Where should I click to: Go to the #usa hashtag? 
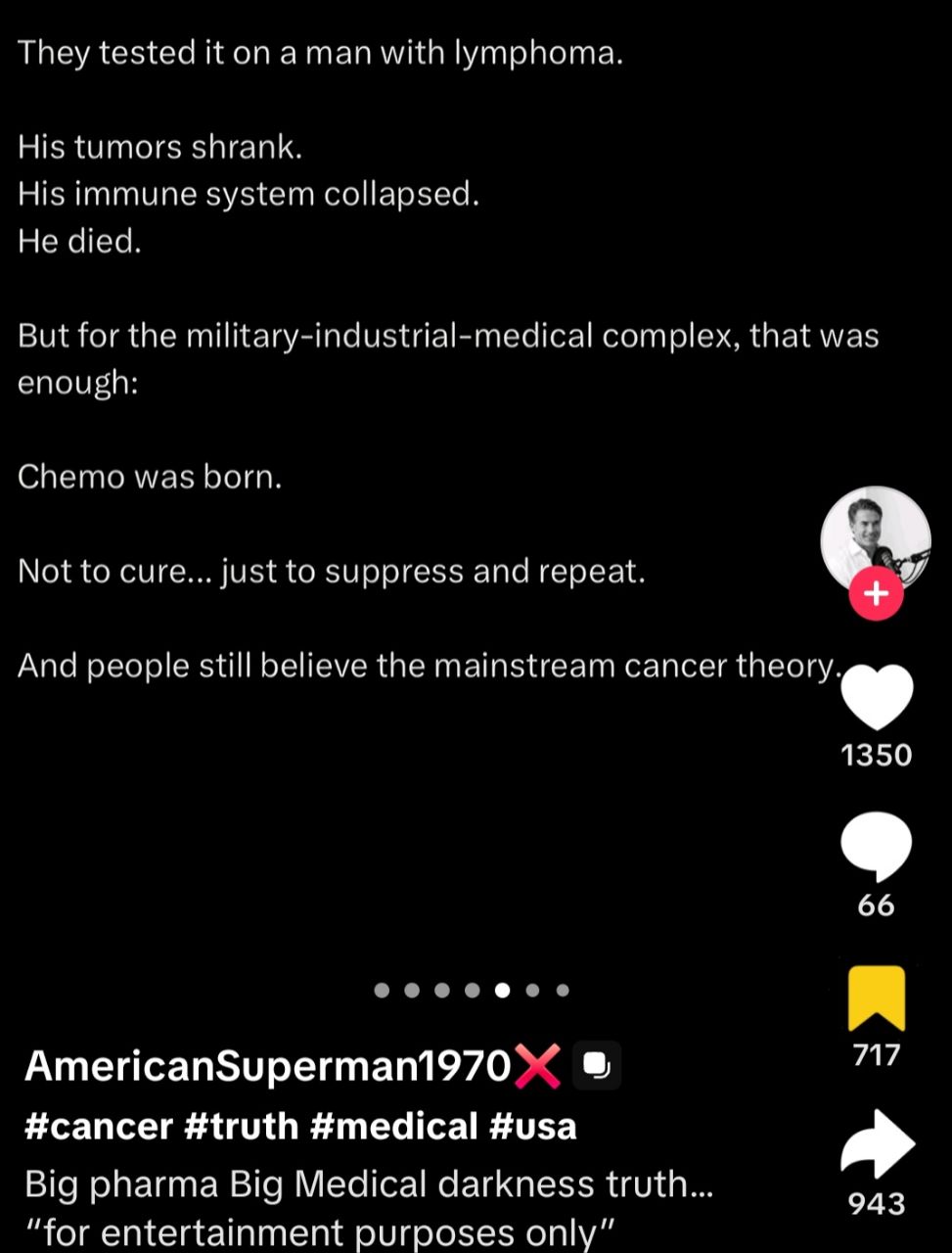click(x=532, y=1127)
